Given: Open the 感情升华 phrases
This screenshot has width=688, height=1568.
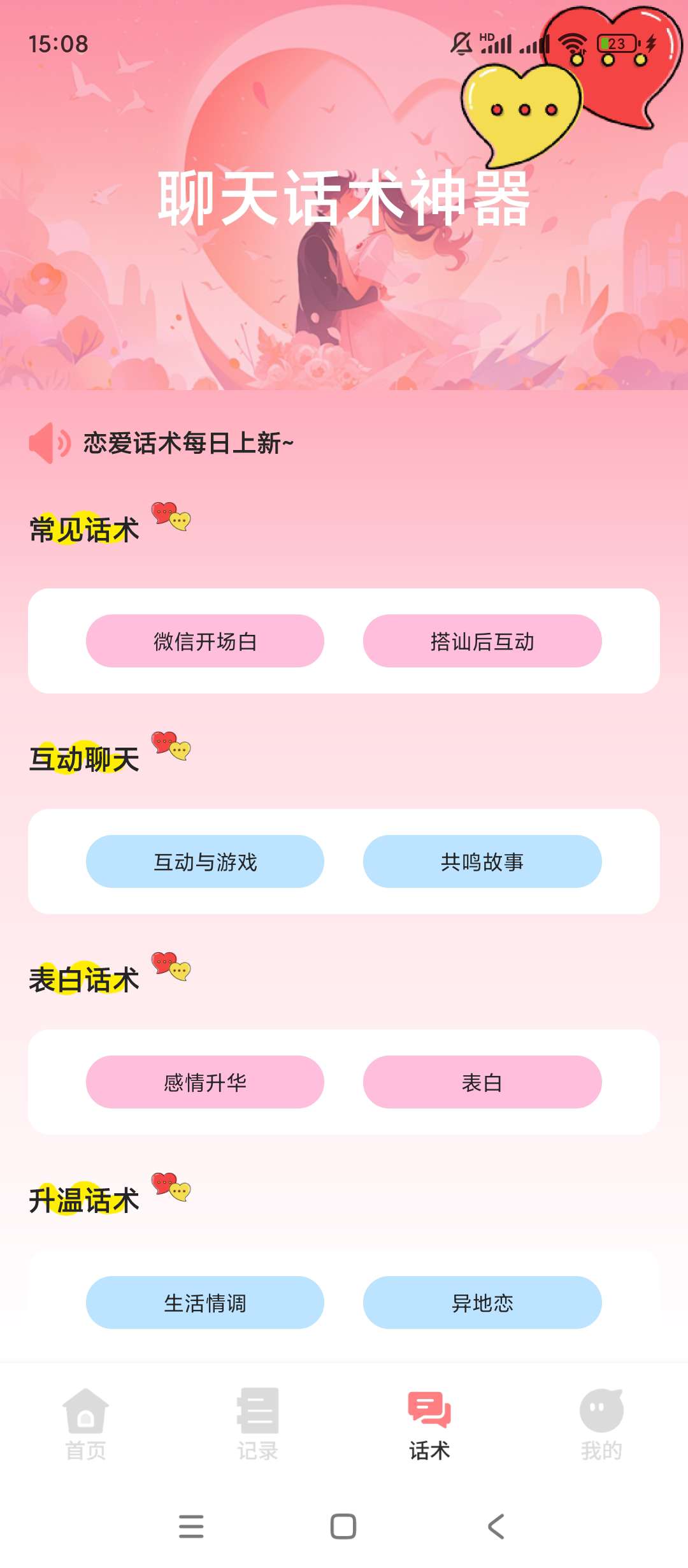Looking at the screenshot, I should click(x=204, y=1082).
